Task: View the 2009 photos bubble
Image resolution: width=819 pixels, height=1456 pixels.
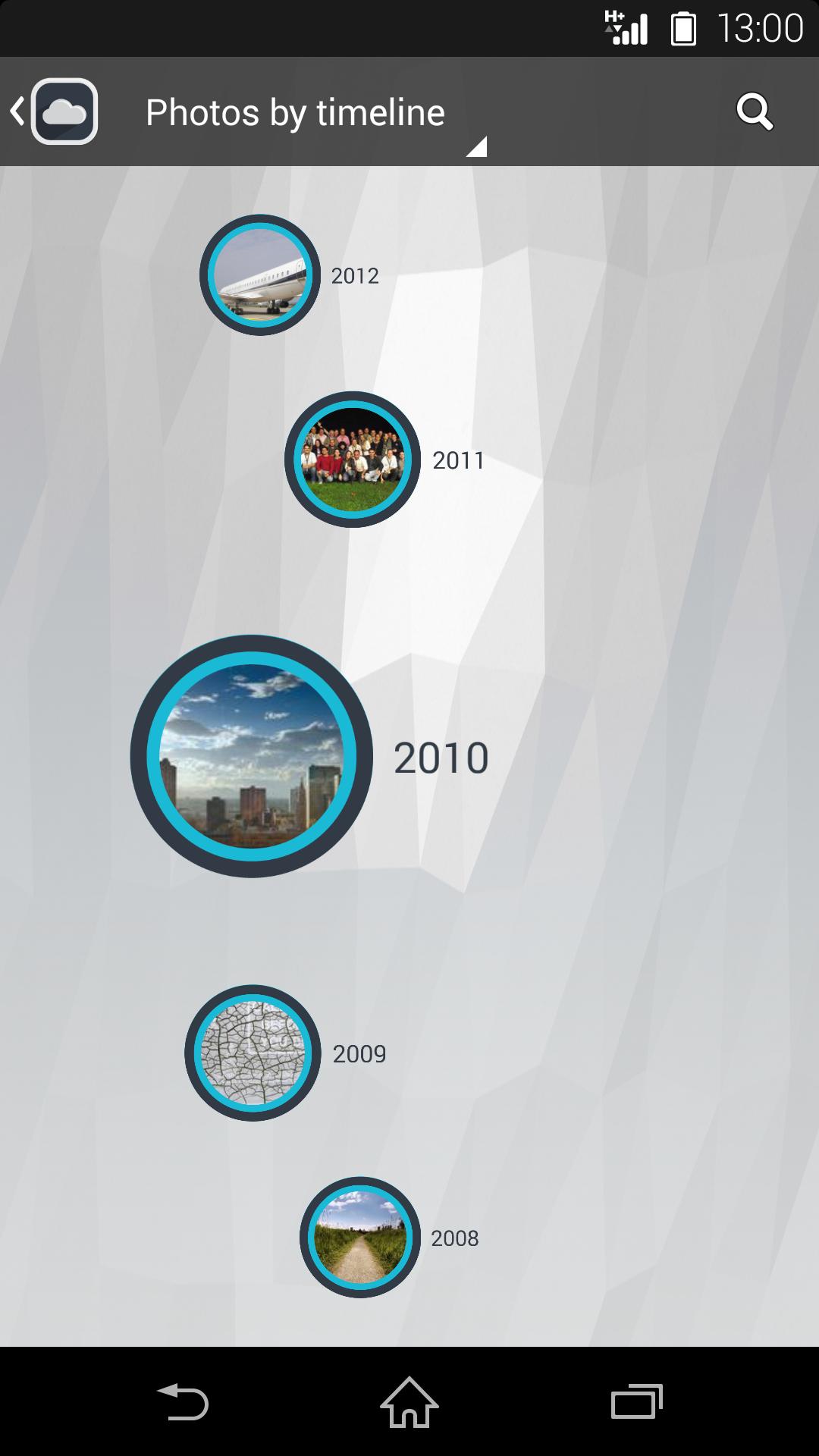Action: point(253,1053)
